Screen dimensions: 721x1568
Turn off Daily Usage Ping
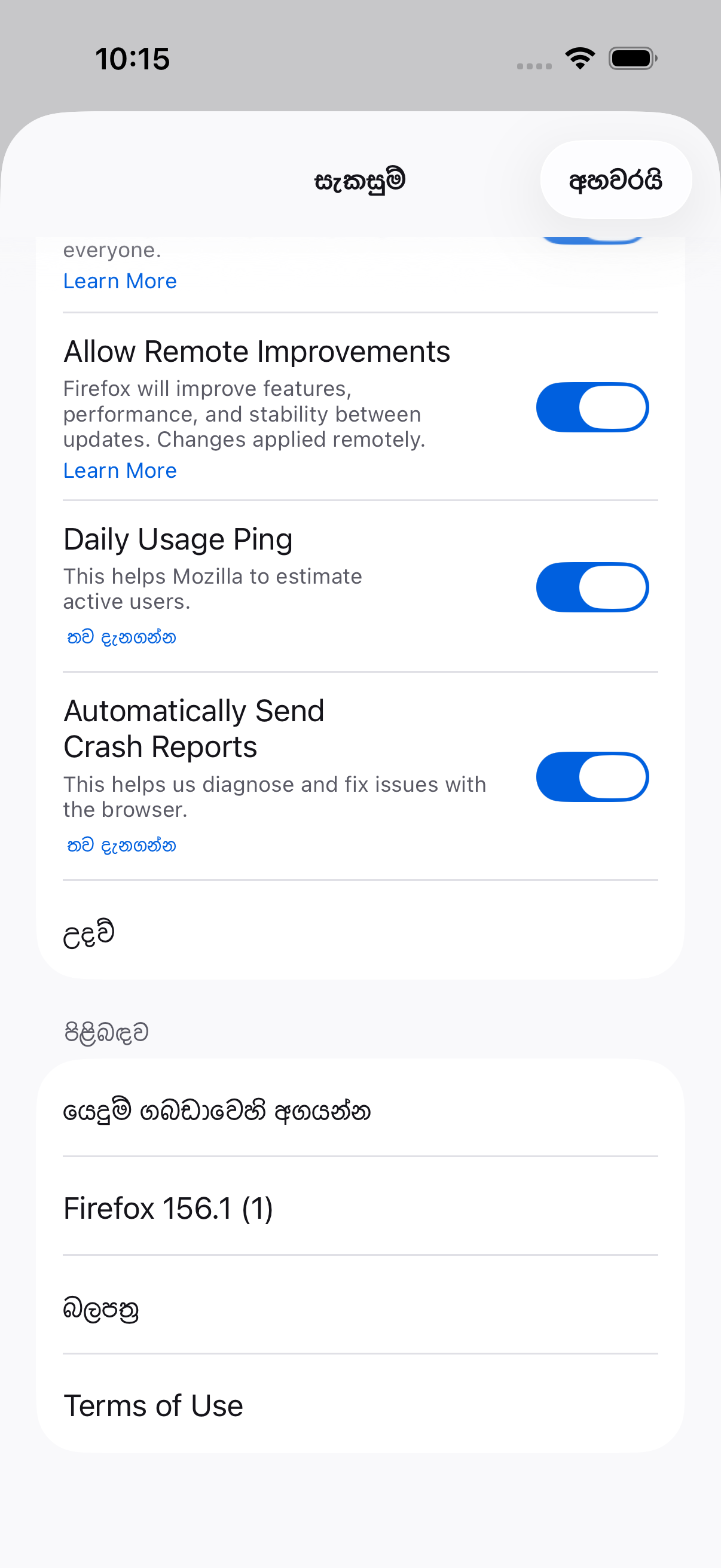click(592, 587)
